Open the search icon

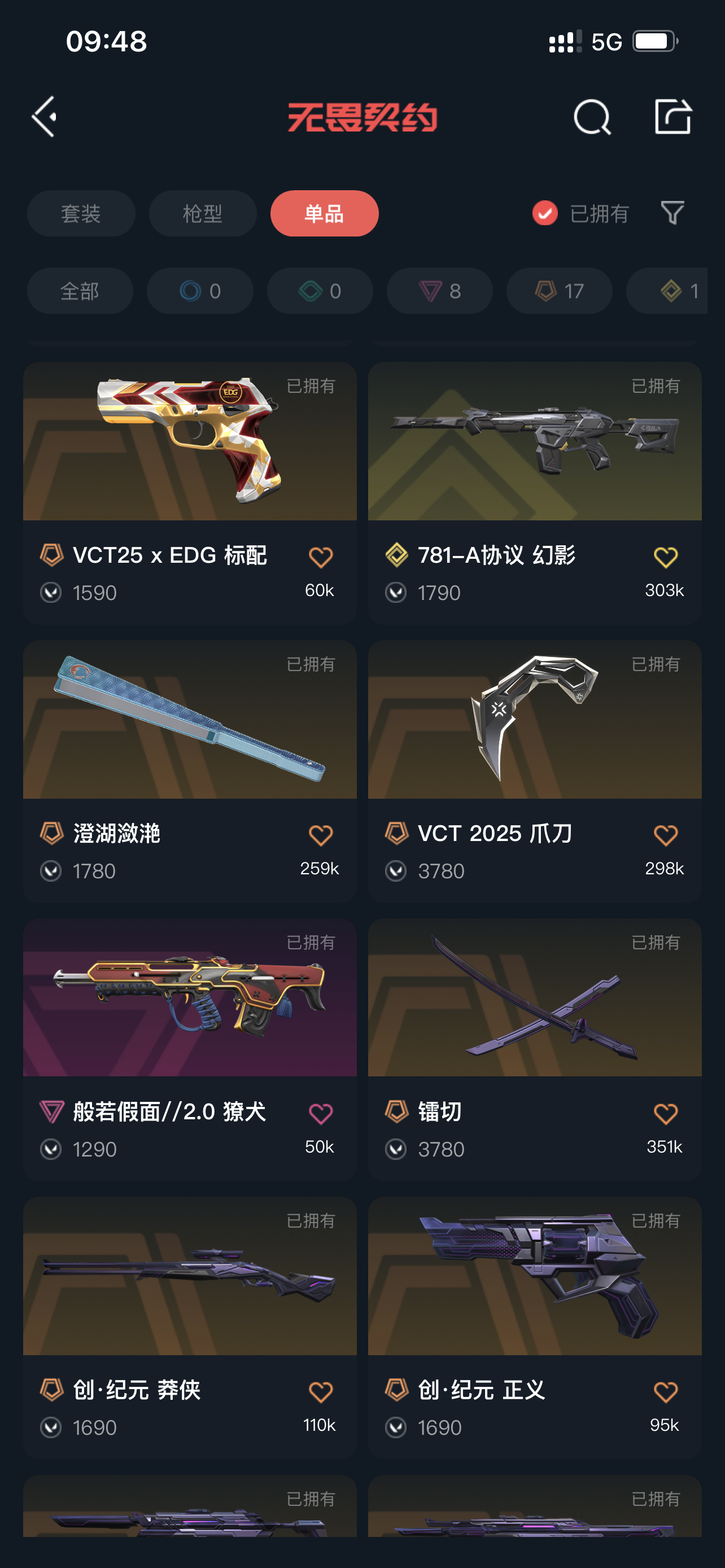592,116
